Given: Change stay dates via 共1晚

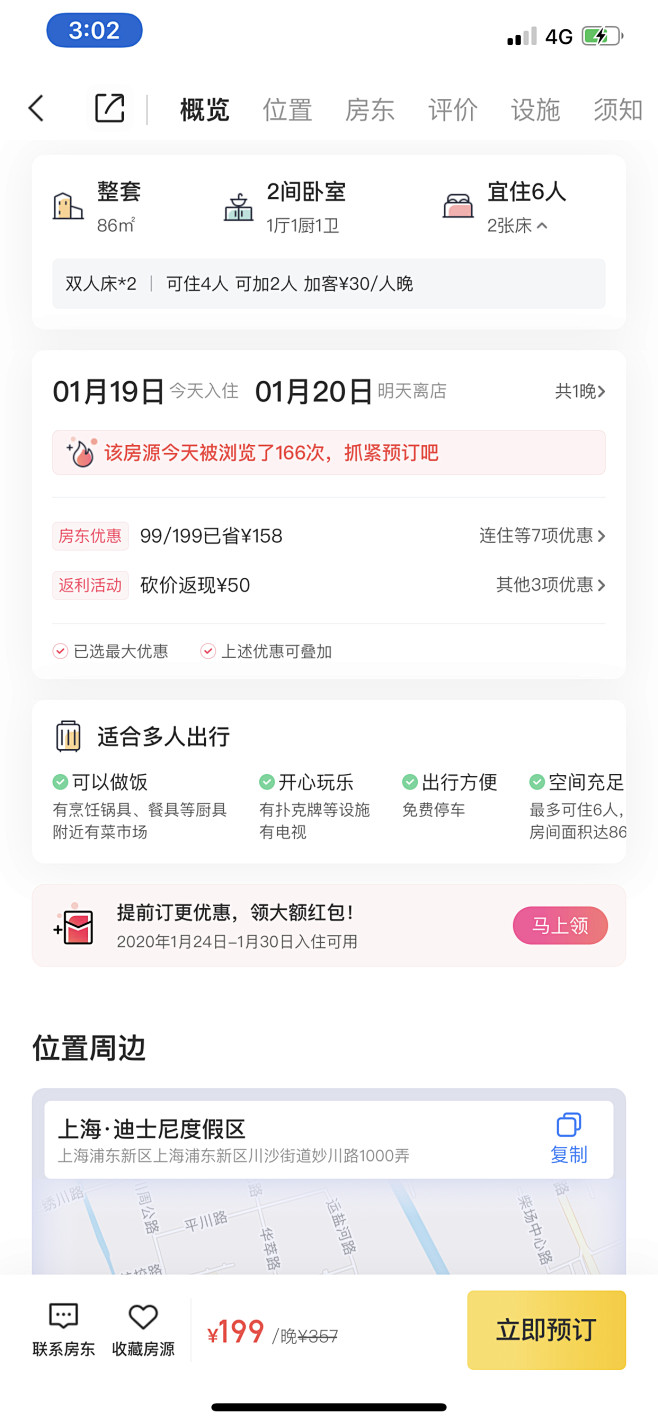Looking at the screenshot, I should 580,391.
